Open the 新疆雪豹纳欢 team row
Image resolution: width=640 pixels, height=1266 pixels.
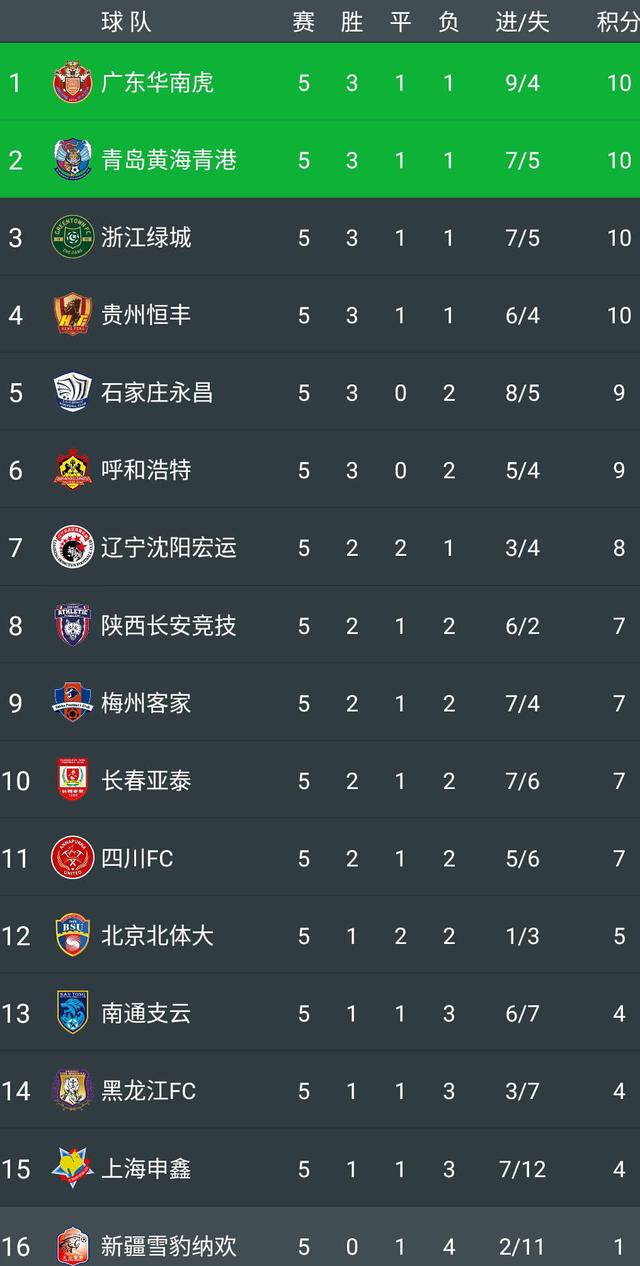(320, 1237)
